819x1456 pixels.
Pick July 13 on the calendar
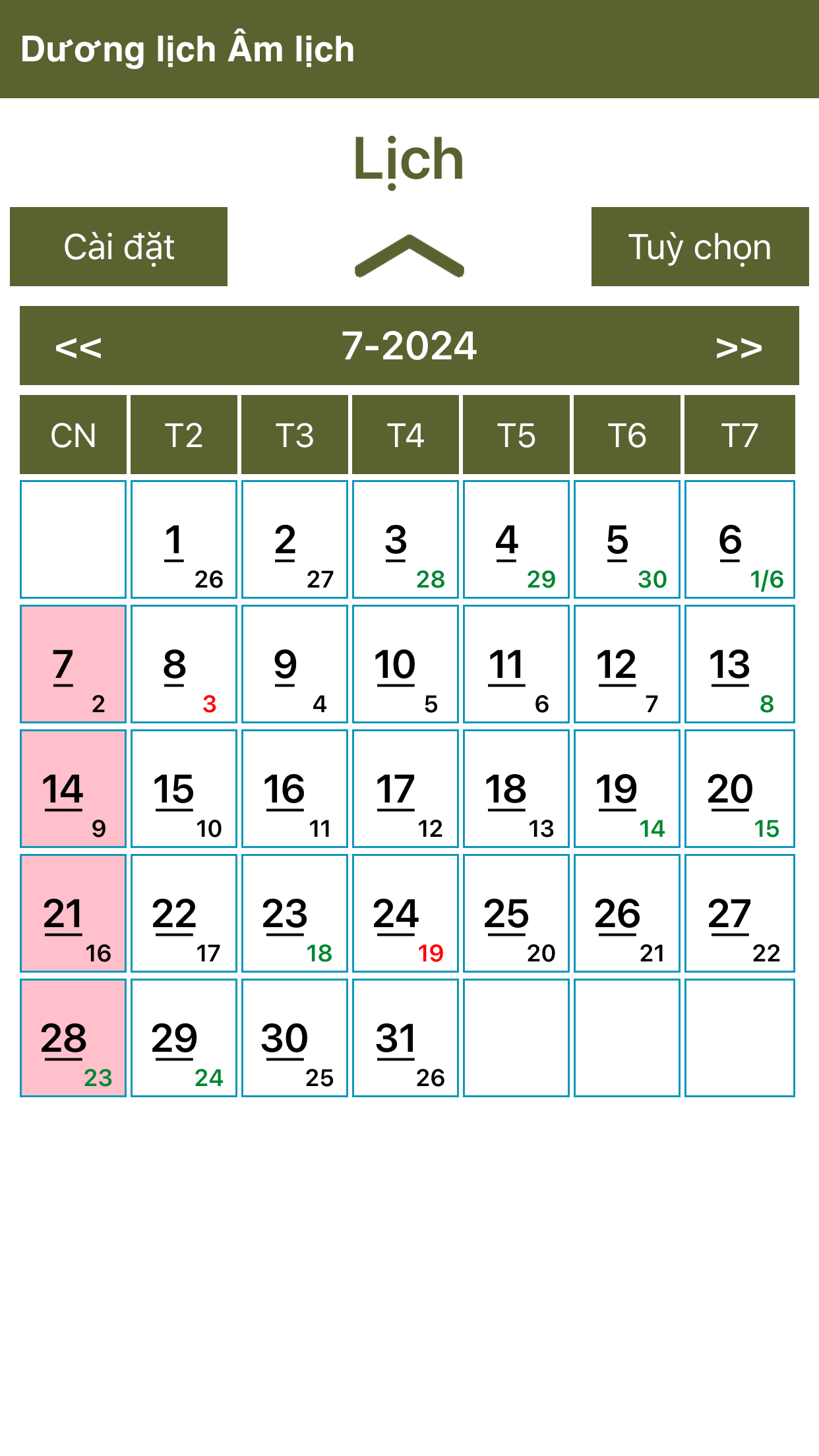(x=739, y=664)
